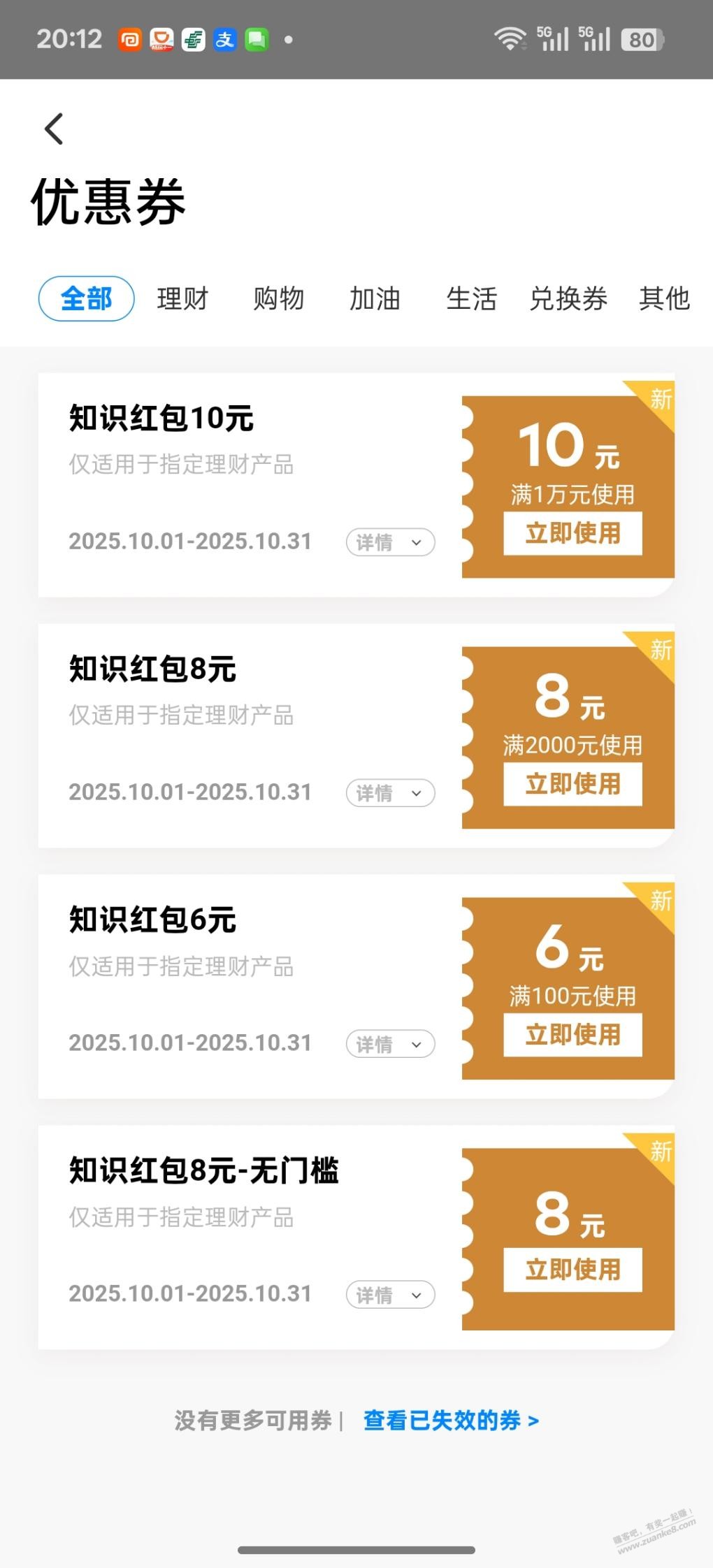Switch to the 理财 tab
Screen dimensions: 713x1568
pos(182,299)
